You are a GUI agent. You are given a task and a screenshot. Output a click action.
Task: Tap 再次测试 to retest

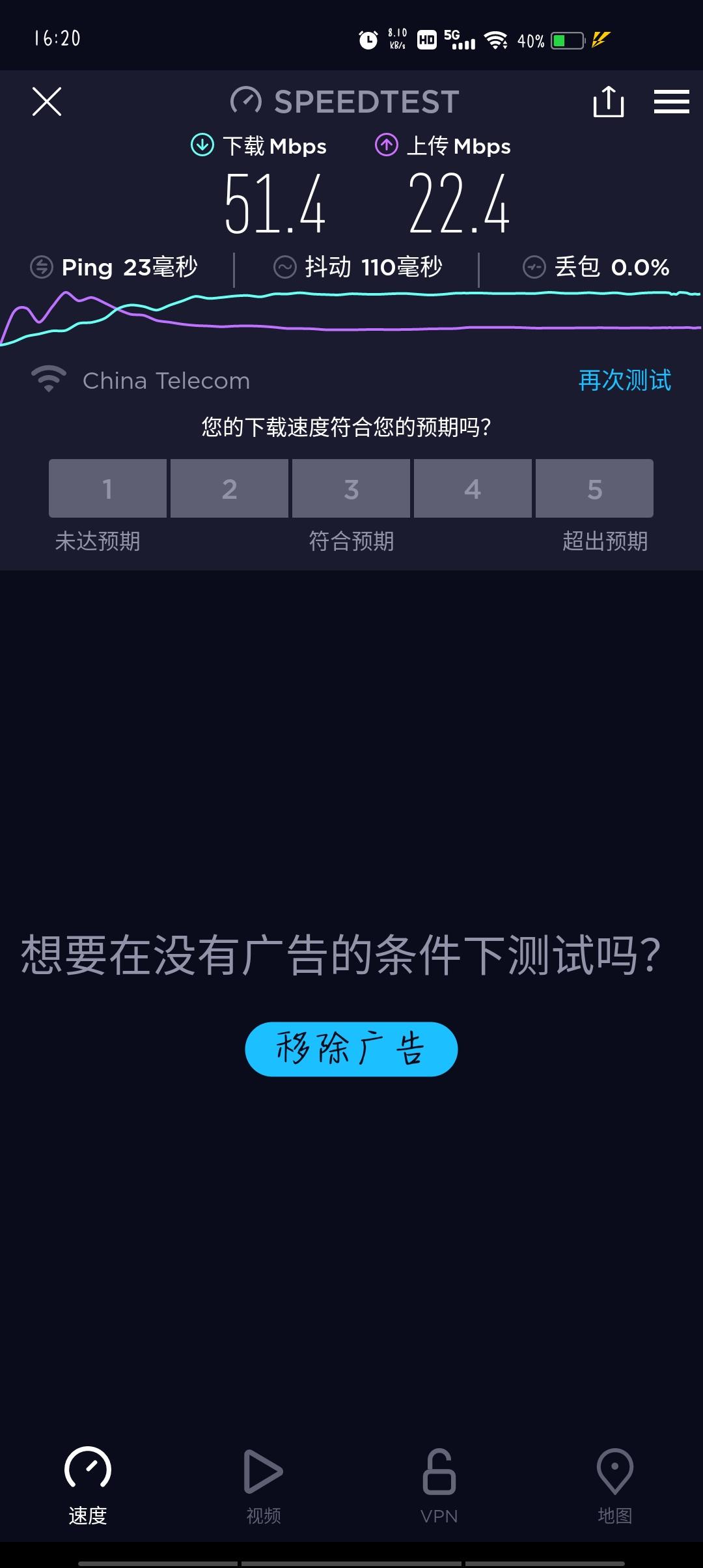(623, 380)
